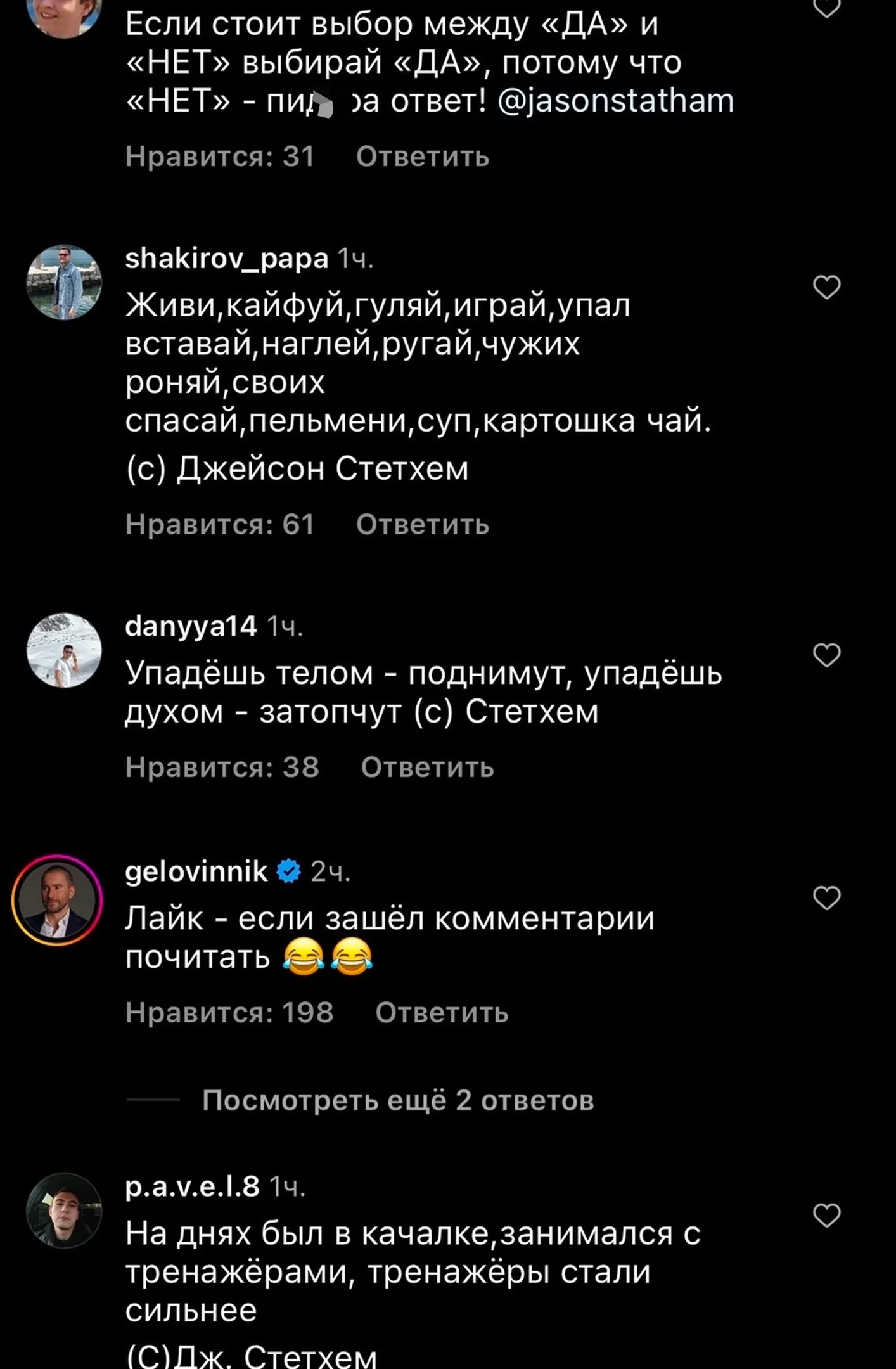Click gelovinnik's verified badge
The image size is (896, 1369).
[288, 870]
